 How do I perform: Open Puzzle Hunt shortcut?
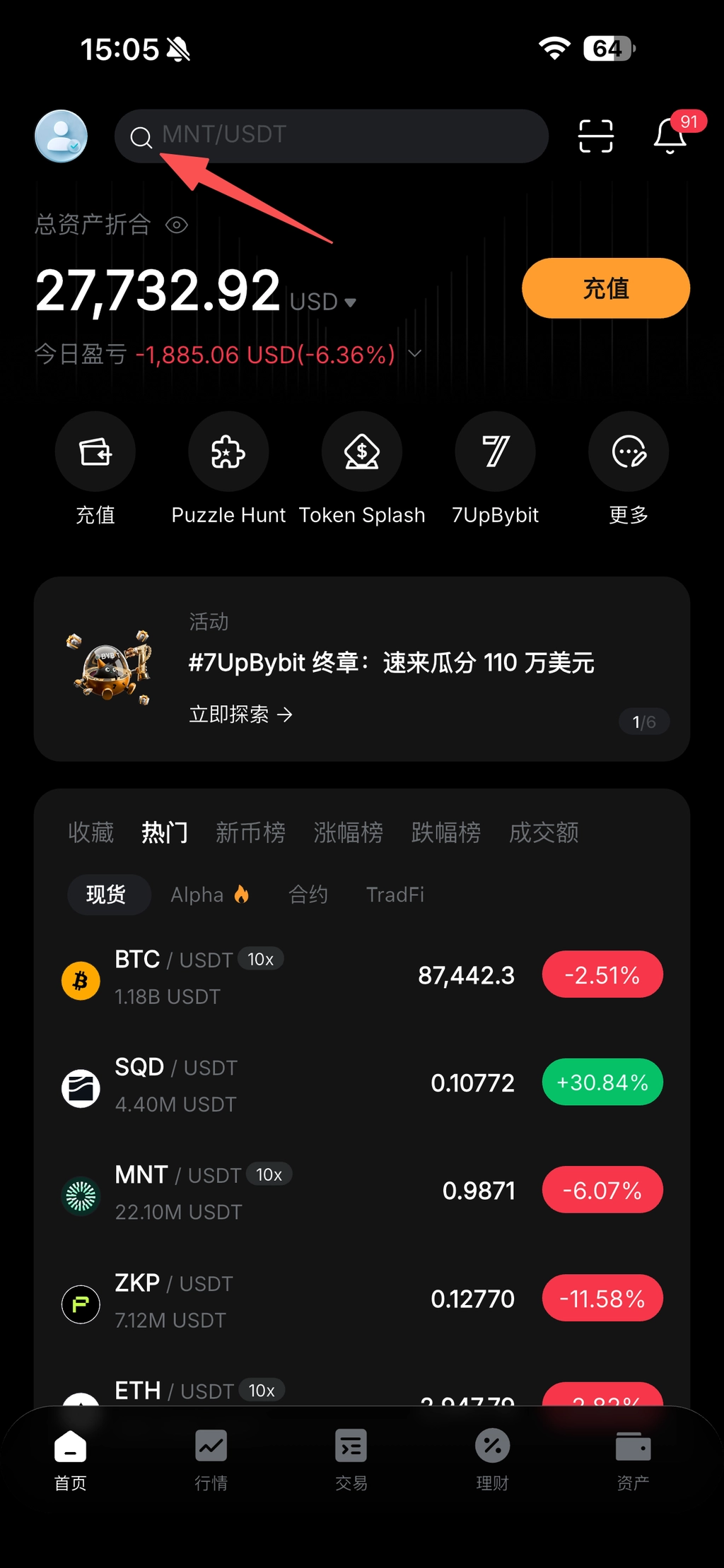coord(228,452)
